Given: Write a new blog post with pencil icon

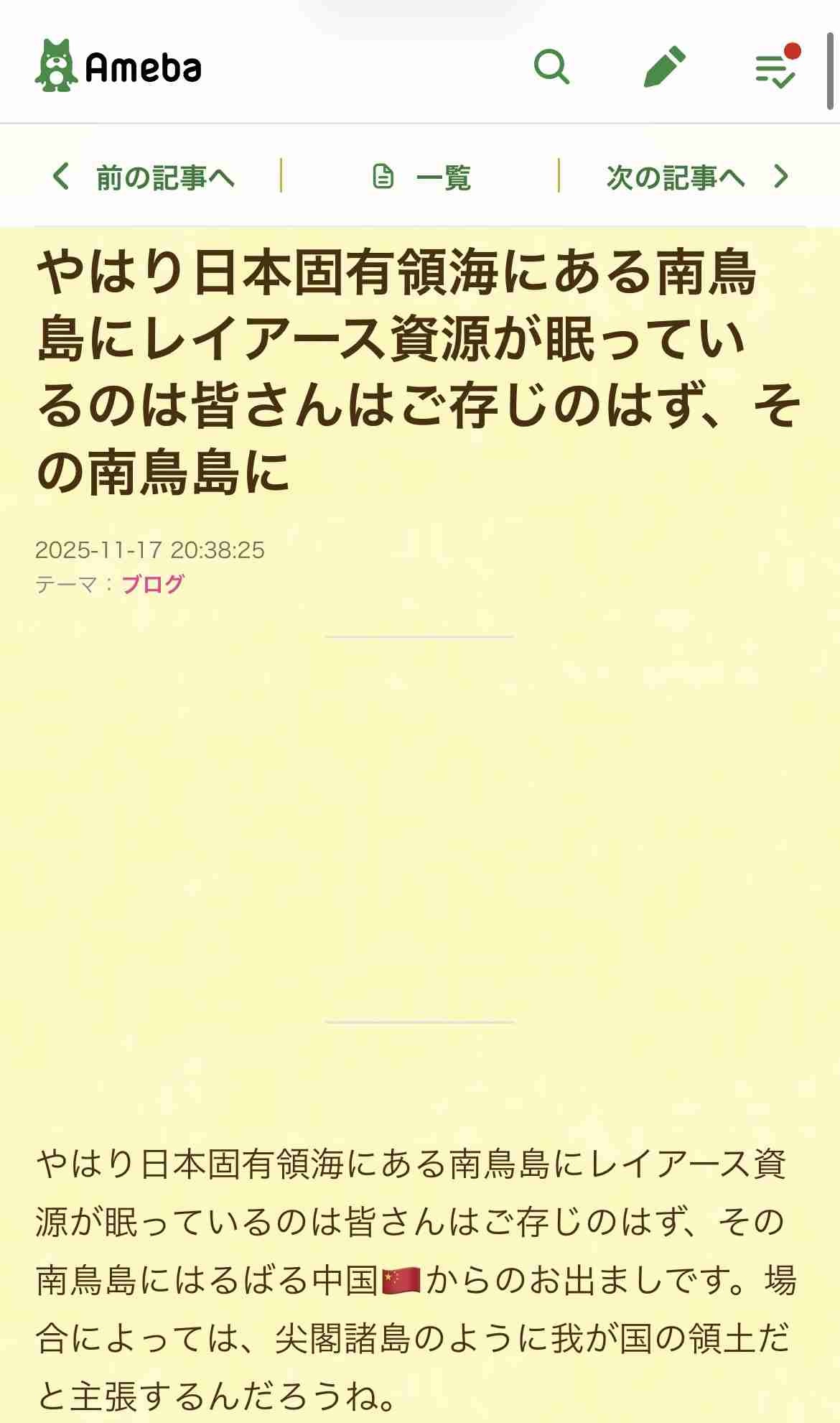Looking at the screenshot, I should pos(664,67).
